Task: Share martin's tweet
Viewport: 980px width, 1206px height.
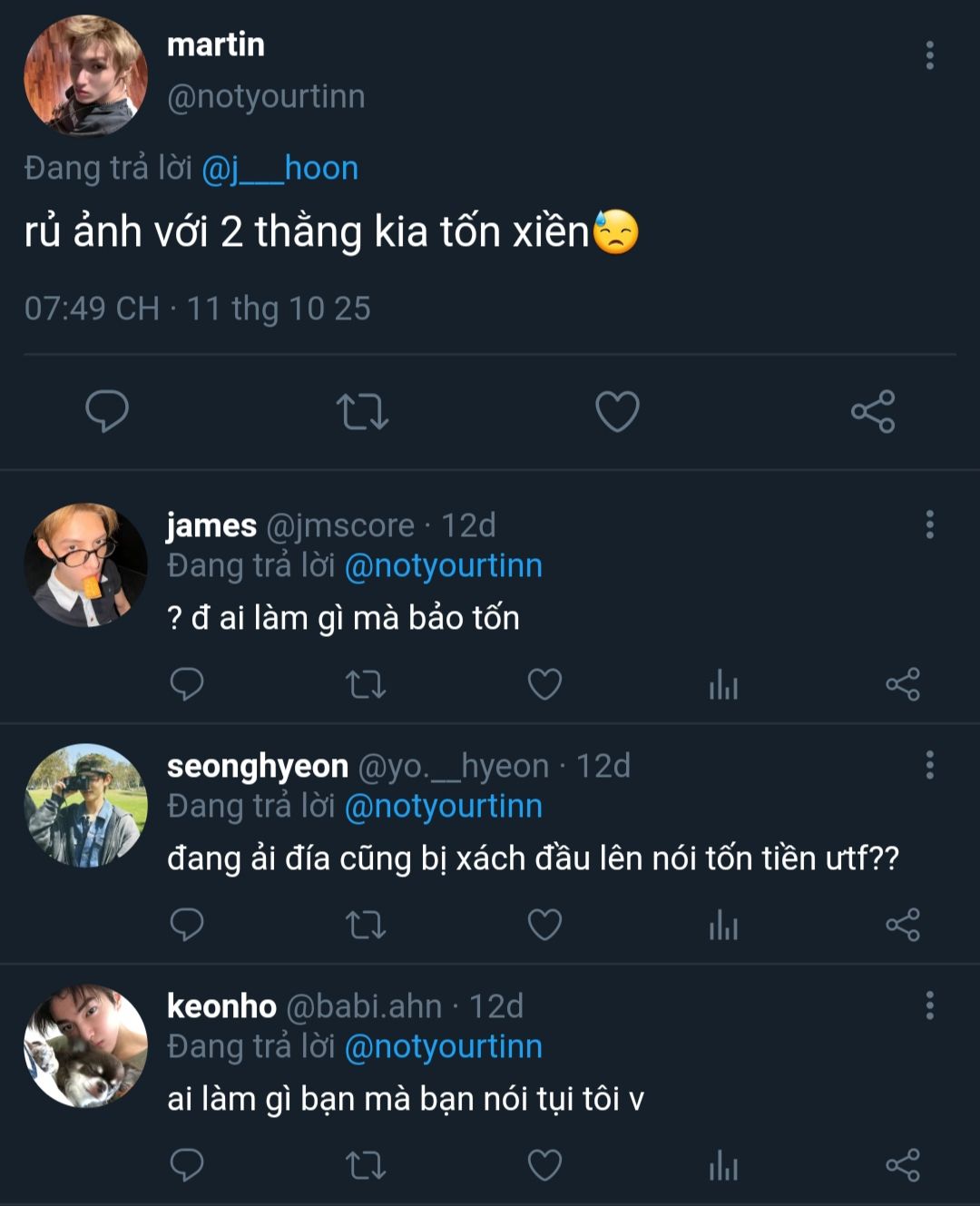Action: [873, 411]
